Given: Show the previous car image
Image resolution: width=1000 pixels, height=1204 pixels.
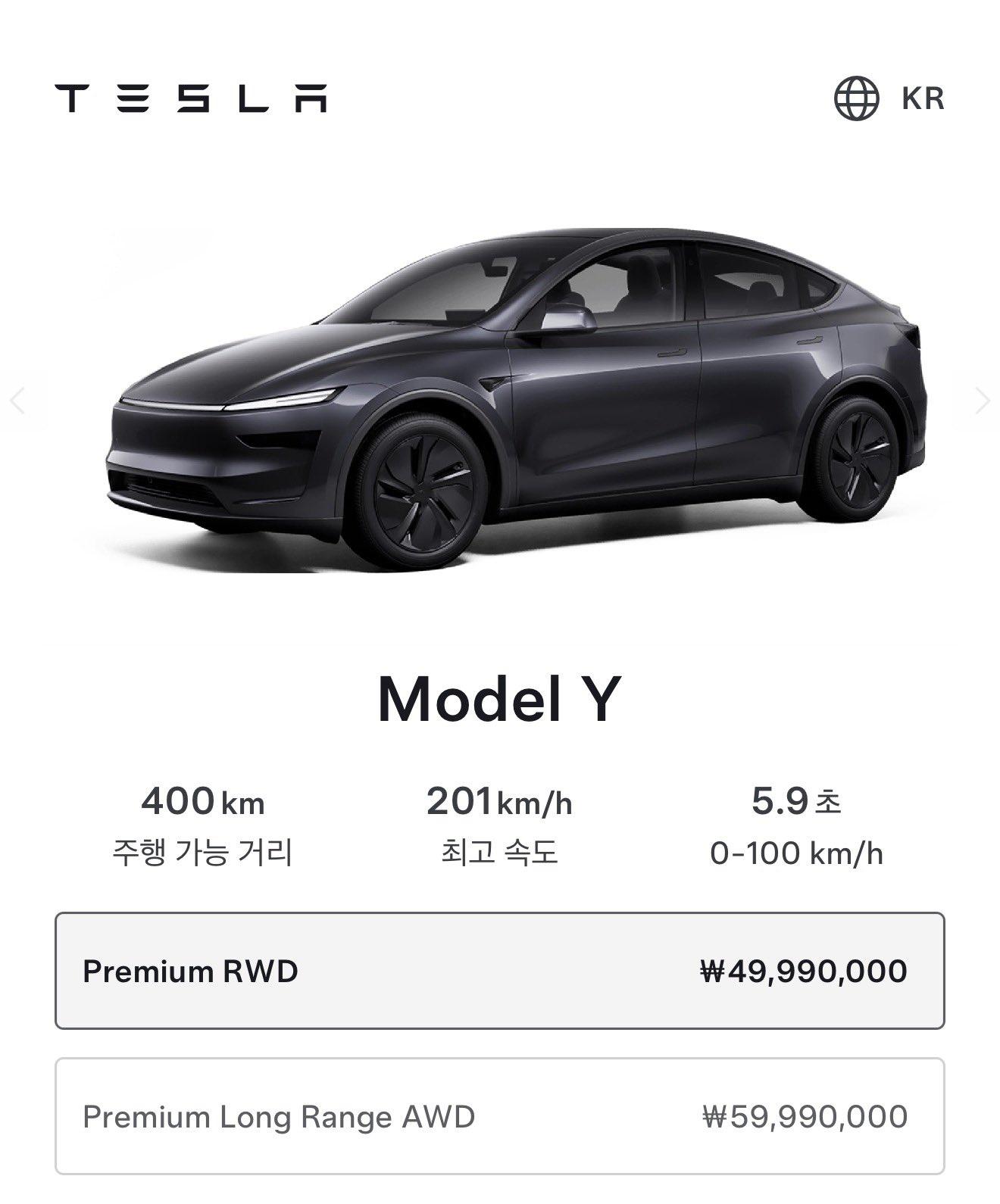Looking at the screenshot, I should [17, 401].
